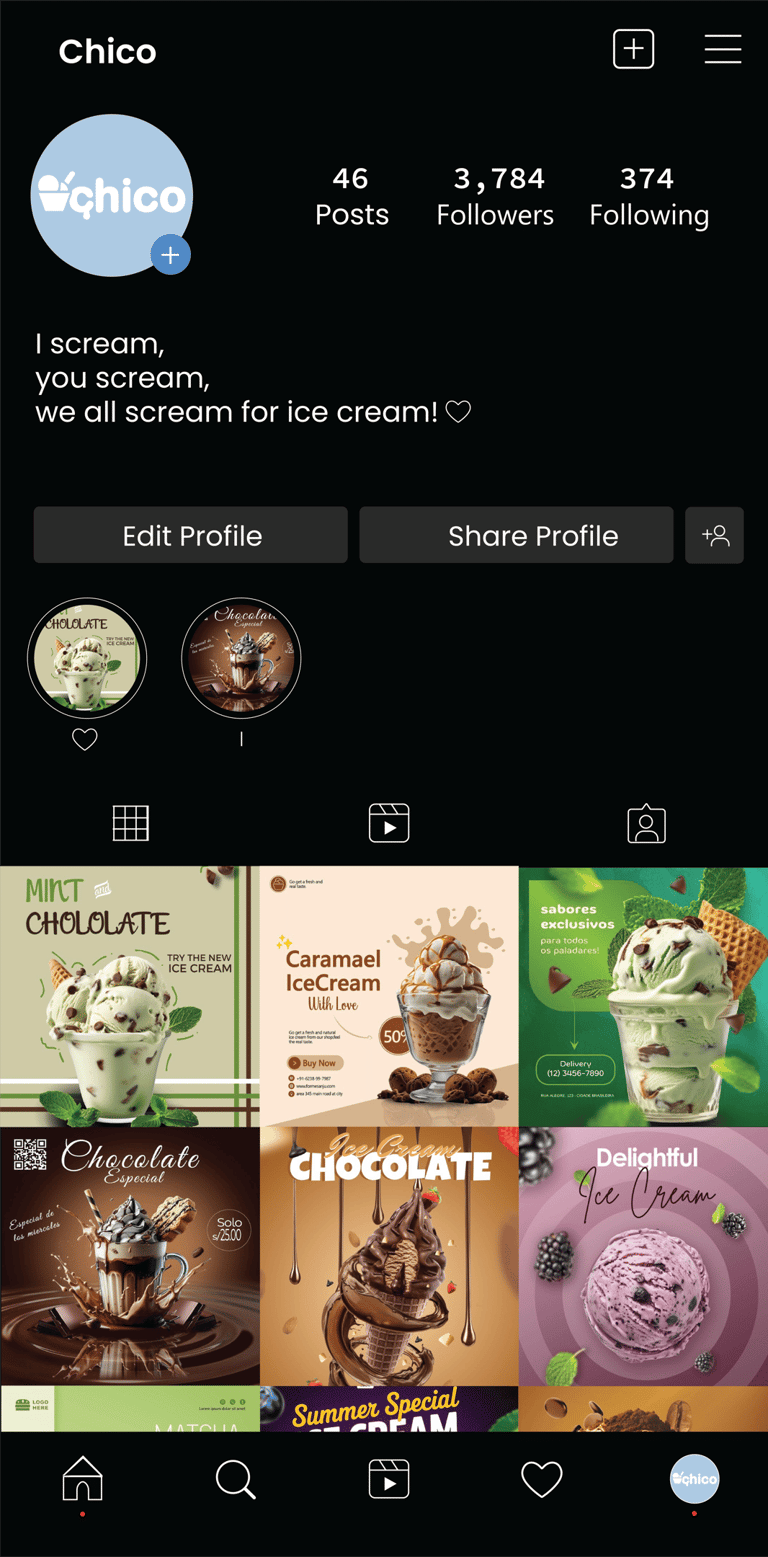
Task: Go to the home feed
Action: click(x=82, y=1478)
